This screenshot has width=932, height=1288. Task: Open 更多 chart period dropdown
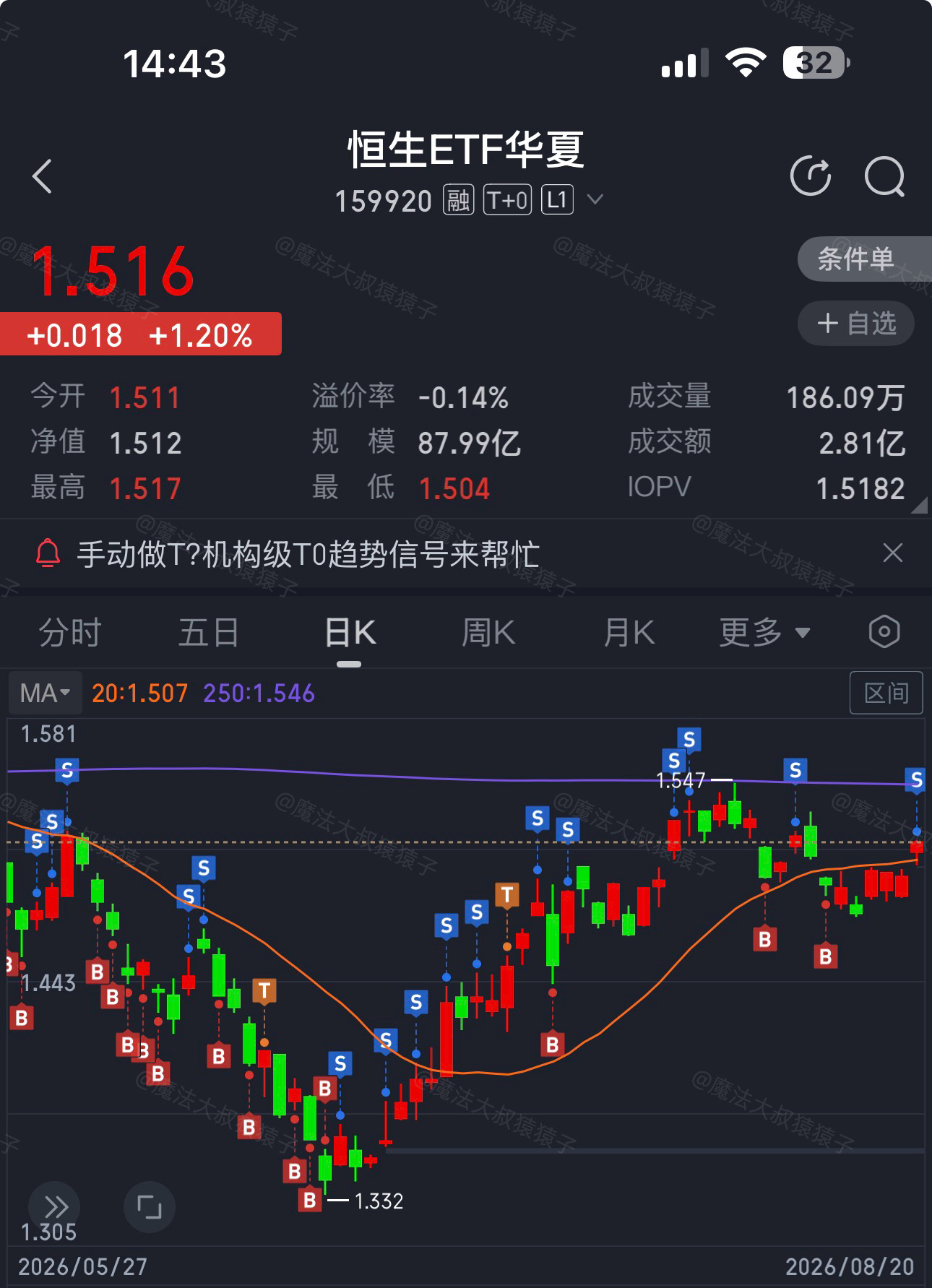(x=764, y=633)
